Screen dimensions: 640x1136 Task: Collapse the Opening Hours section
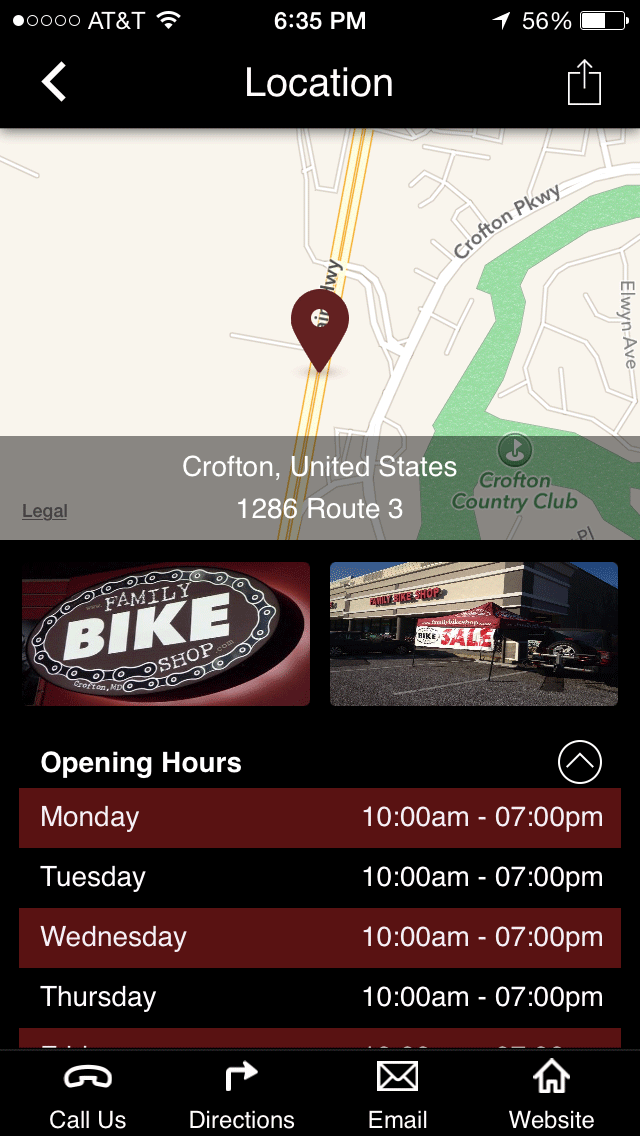(580, 763)
